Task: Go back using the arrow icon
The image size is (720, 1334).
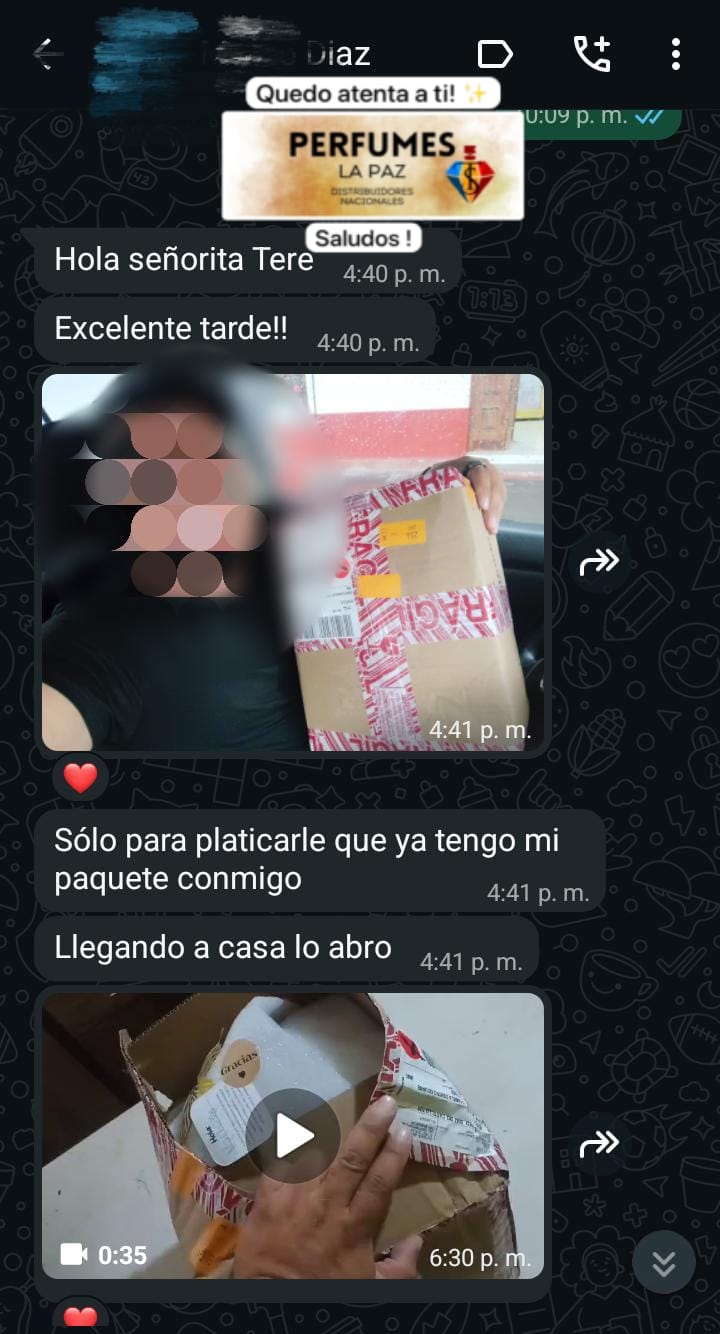Action: (47, 54)
